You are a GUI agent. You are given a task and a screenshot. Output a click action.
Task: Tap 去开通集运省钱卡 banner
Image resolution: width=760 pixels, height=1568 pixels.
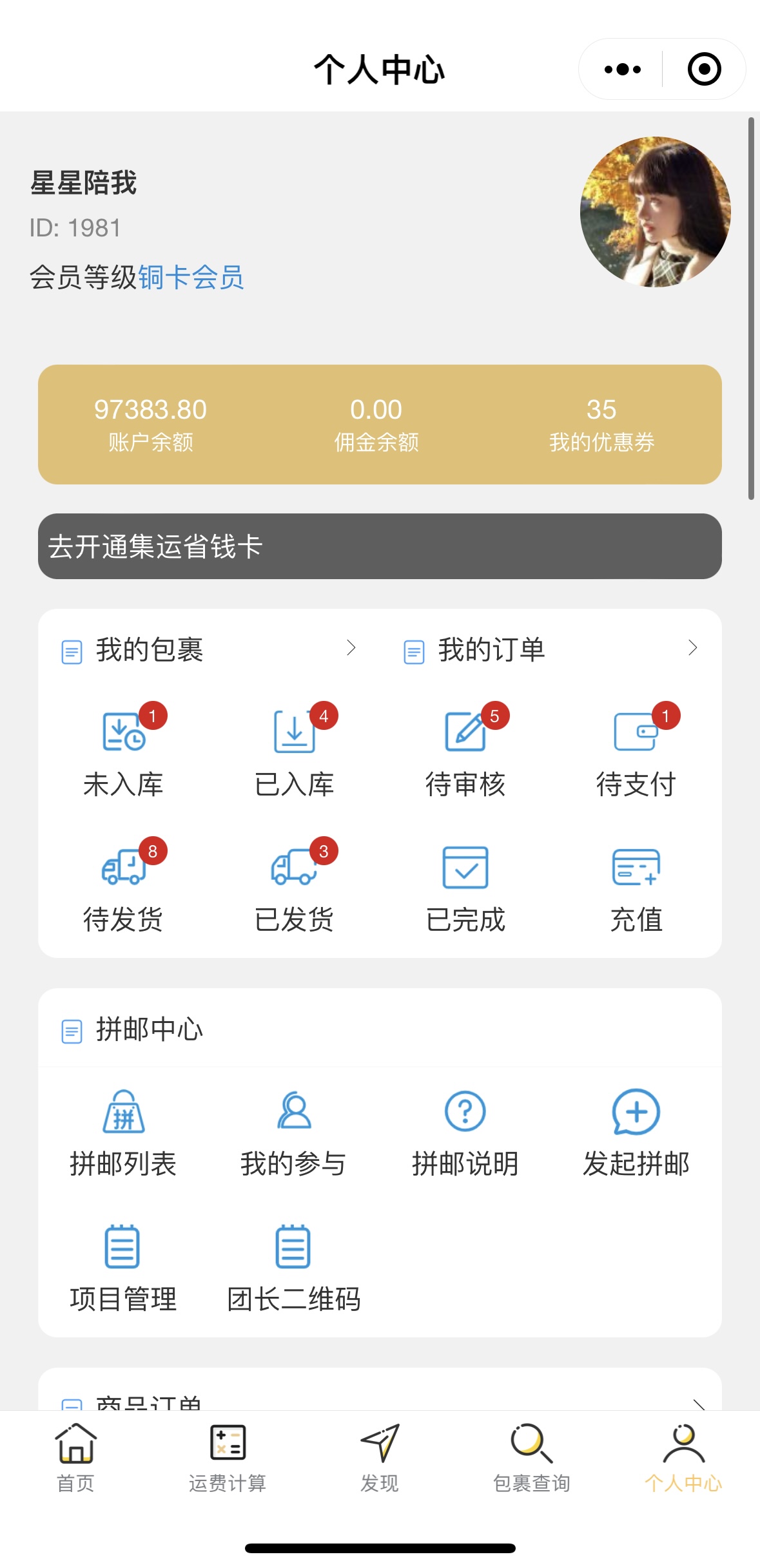point(380,546)
